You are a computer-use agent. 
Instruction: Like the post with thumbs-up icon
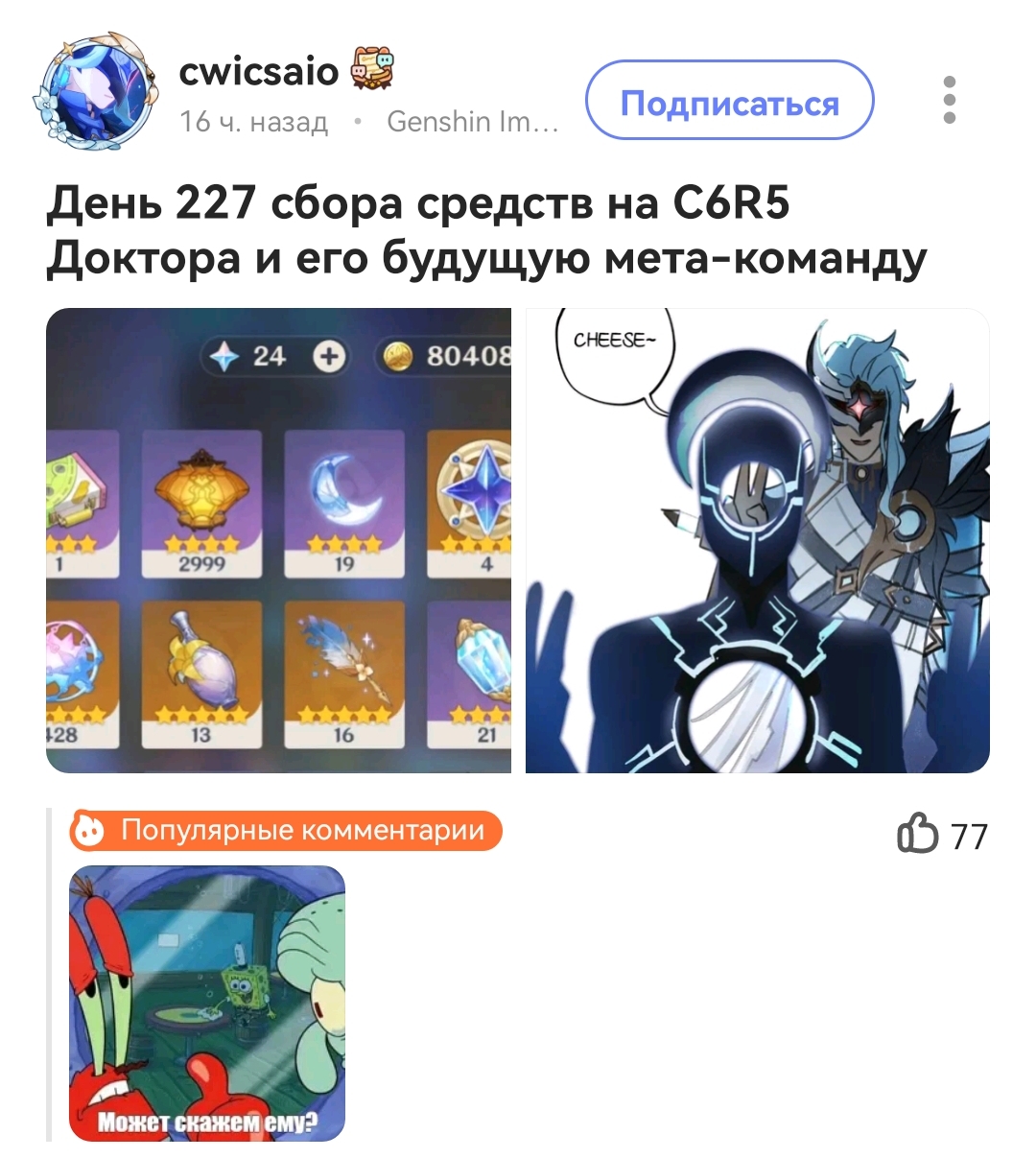(x=917, y=834)
